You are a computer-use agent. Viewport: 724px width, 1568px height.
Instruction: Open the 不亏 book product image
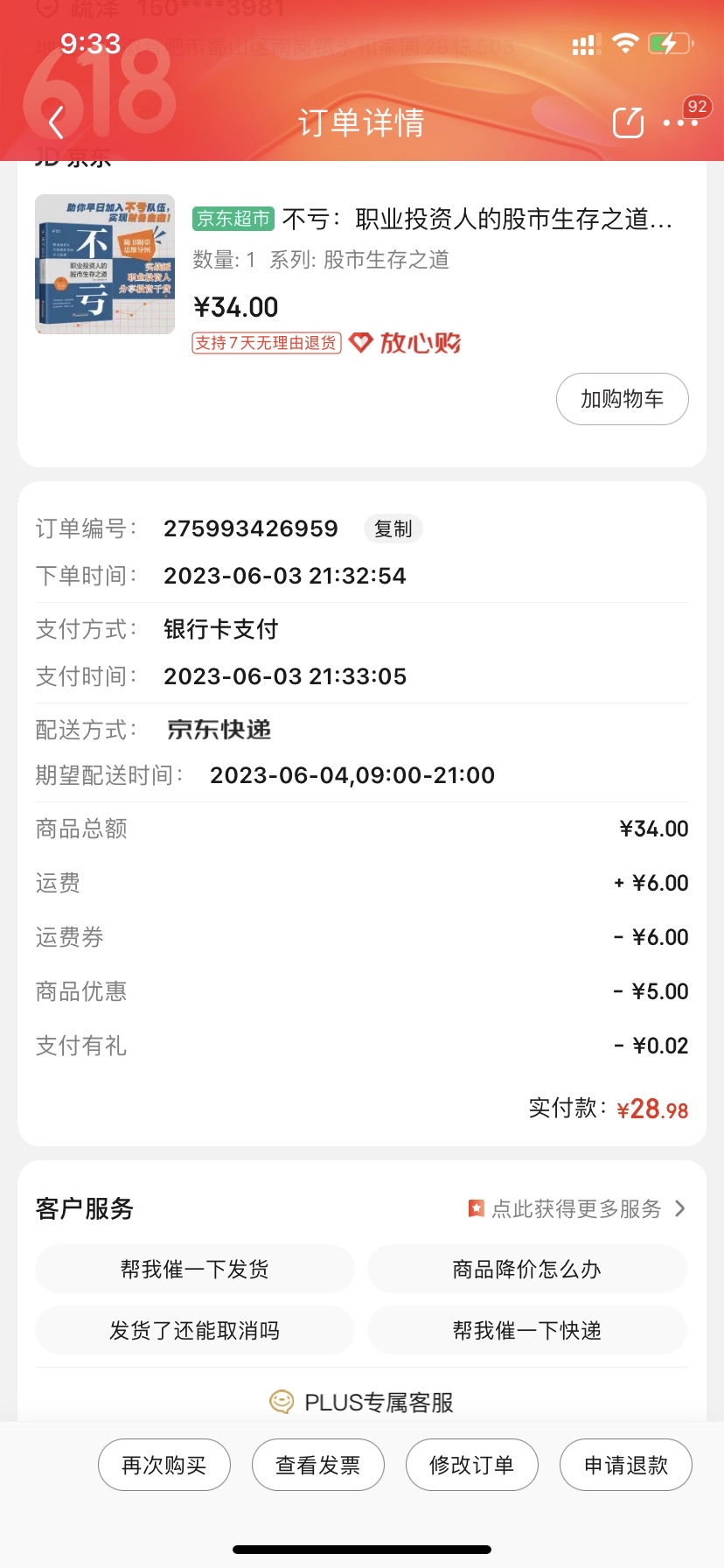click(105, 264)
